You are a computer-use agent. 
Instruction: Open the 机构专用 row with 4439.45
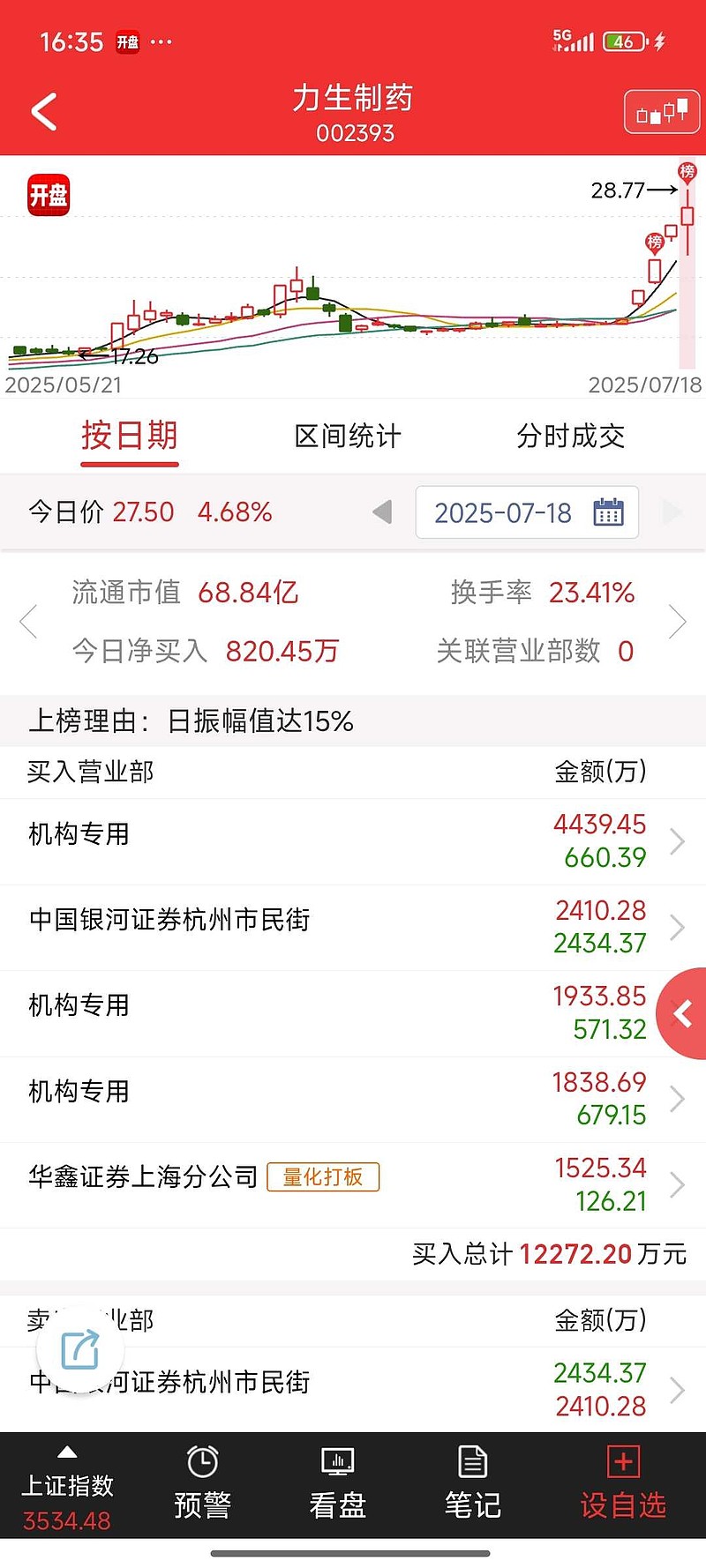[353, 841]
